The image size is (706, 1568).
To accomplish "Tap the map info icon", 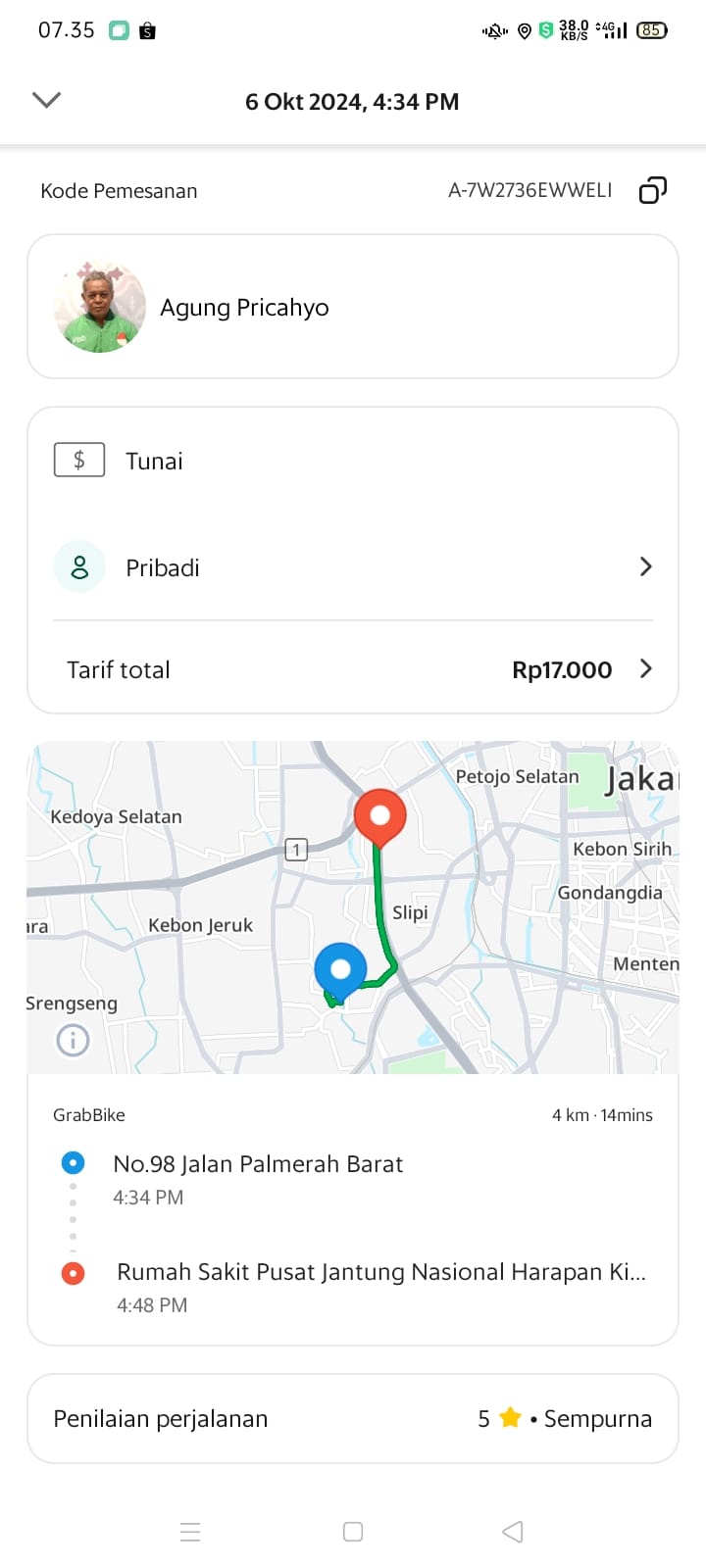I will click(x=73, y=1039).
